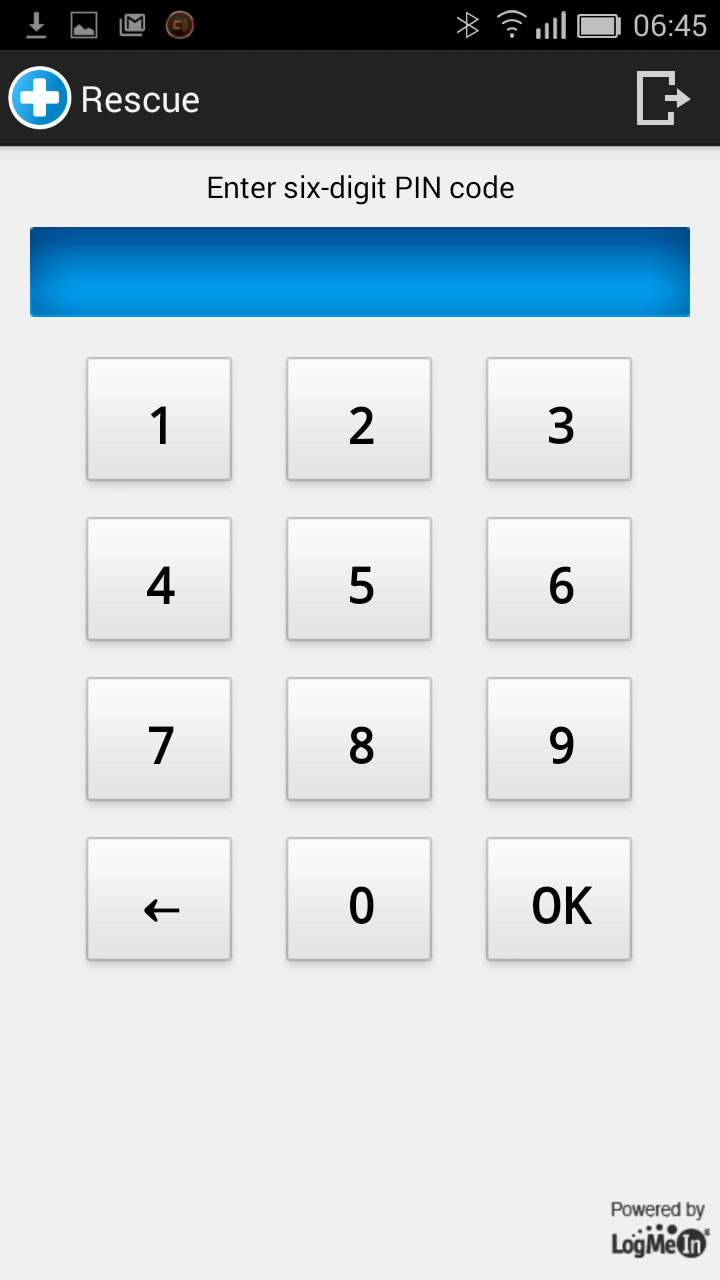
Task: Delete the last digit with the backspace arrow
Action: 159,899
